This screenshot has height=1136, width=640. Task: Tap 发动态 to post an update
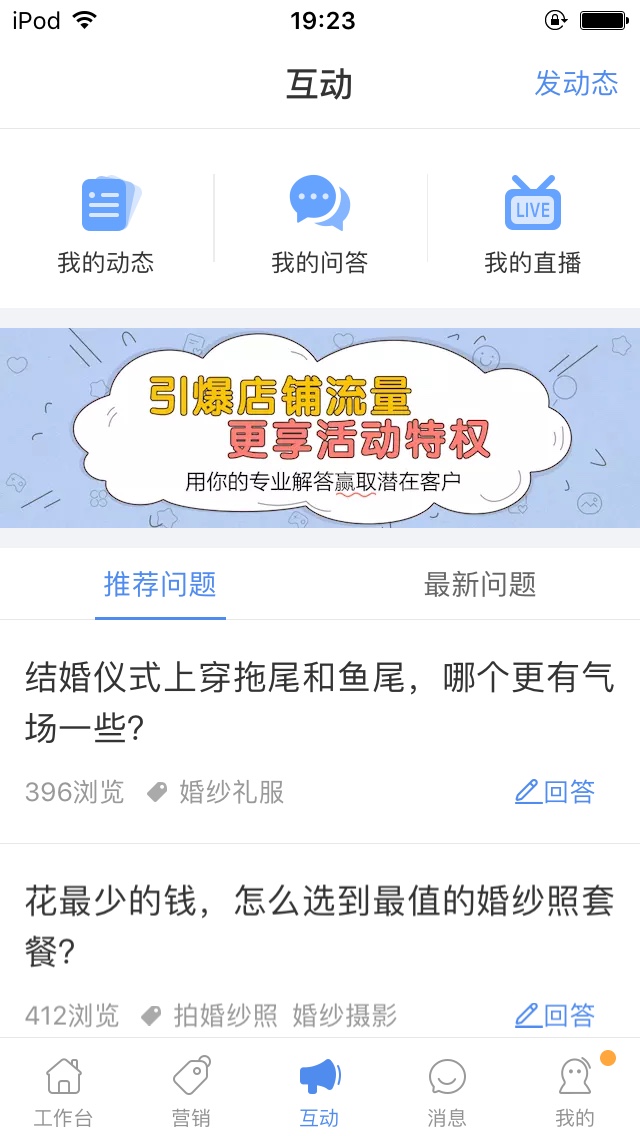tap(576, 83)
